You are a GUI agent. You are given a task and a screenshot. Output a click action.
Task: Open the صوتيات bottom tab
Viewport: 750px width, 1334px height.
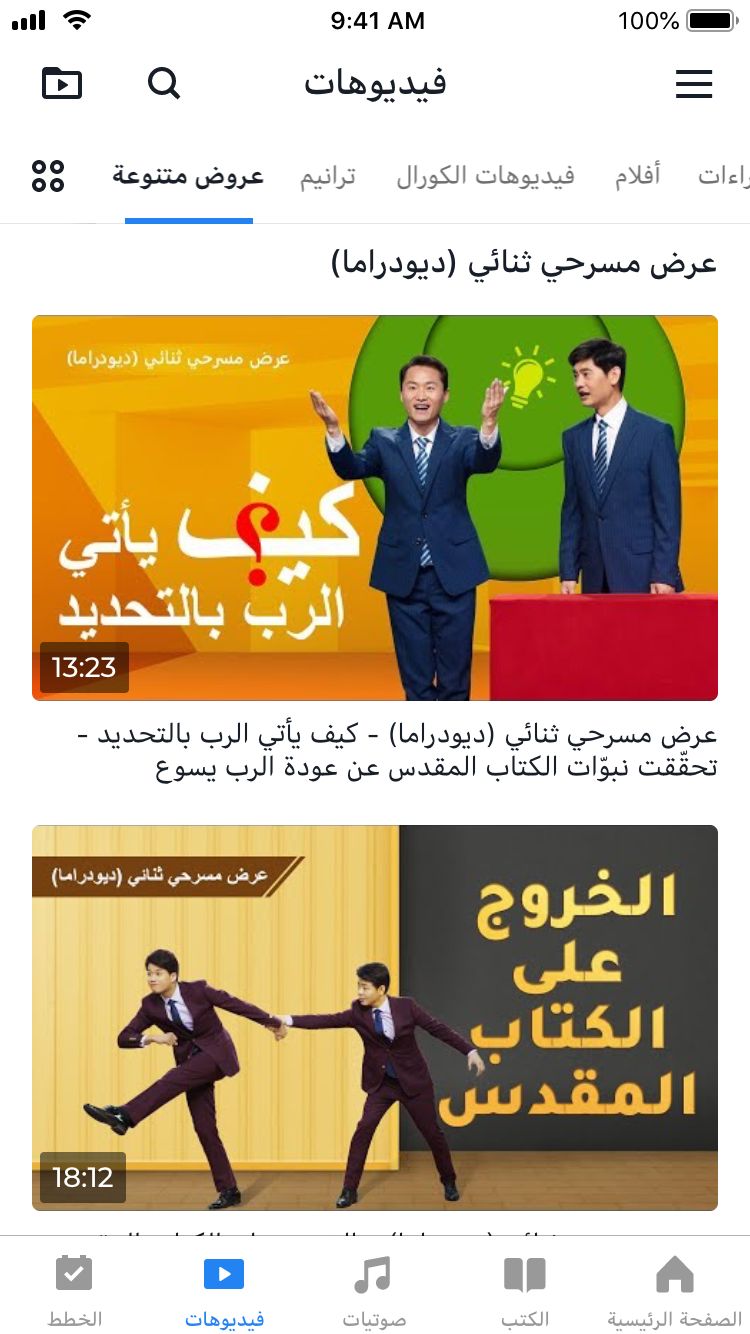pos(374,1290)
